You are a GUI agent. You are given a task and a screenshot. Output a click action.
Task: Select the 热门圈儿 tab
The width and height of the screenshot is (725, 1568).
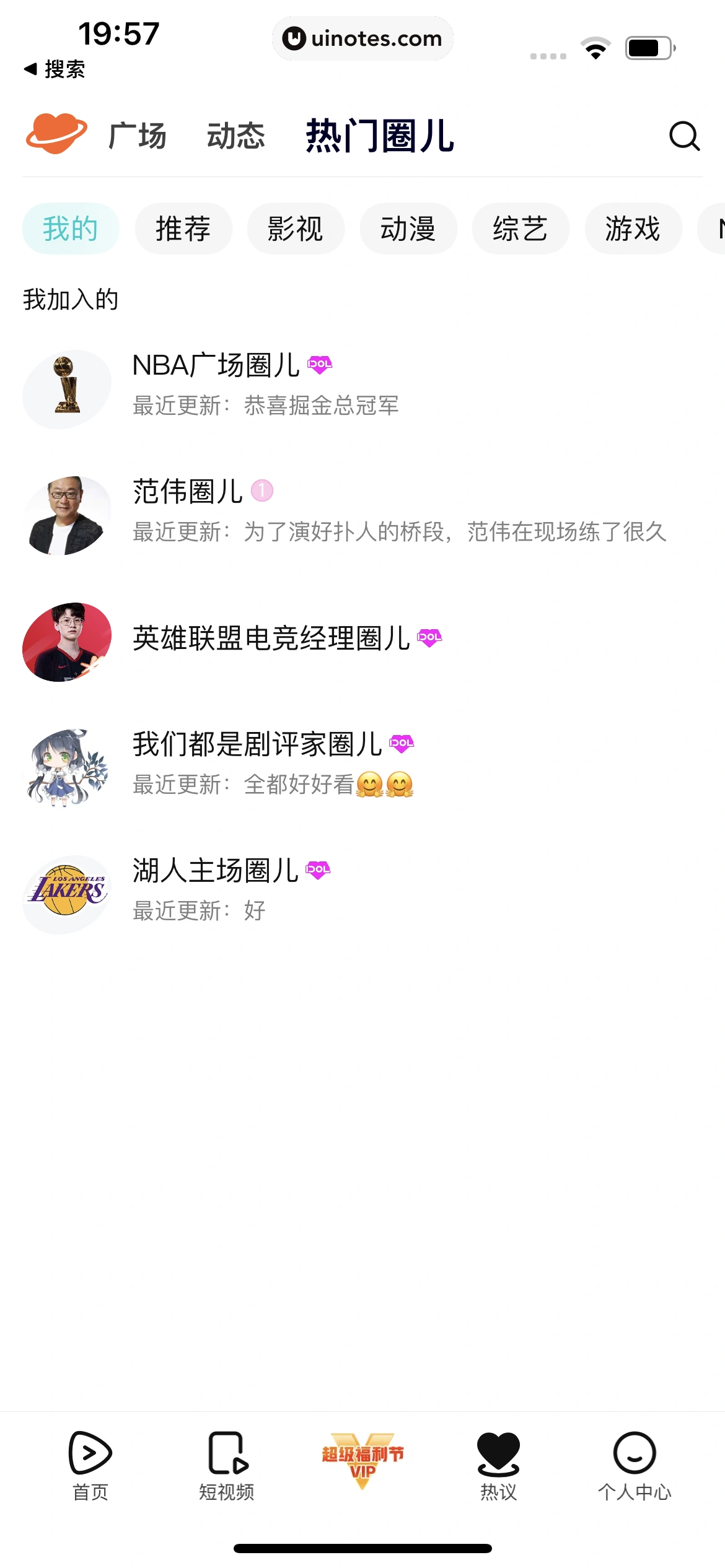[x=380, y=136]
